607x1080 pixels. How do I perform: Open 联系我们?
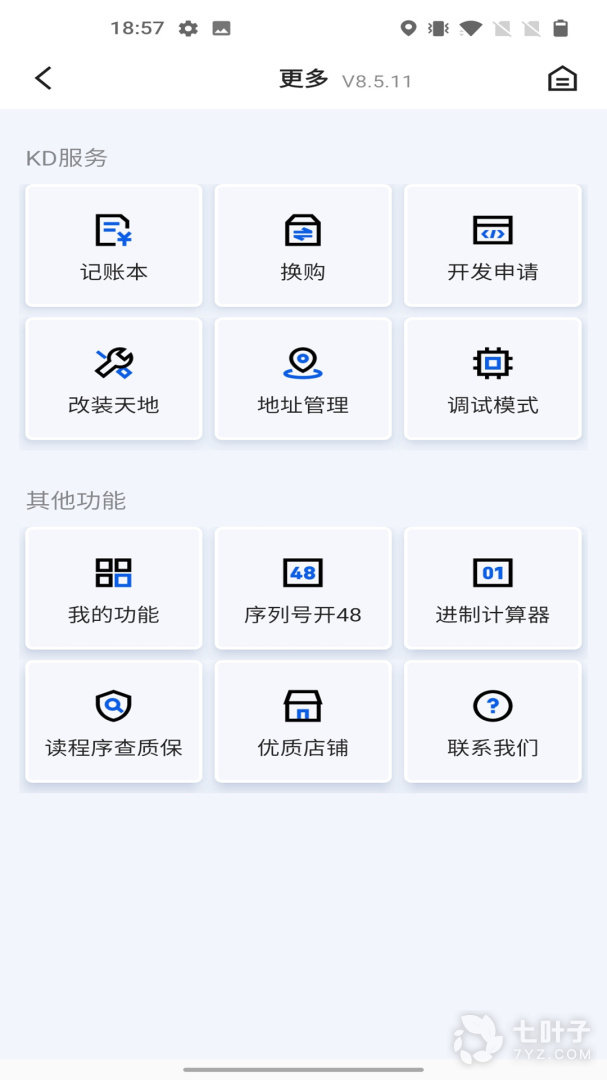pos(492,721)
